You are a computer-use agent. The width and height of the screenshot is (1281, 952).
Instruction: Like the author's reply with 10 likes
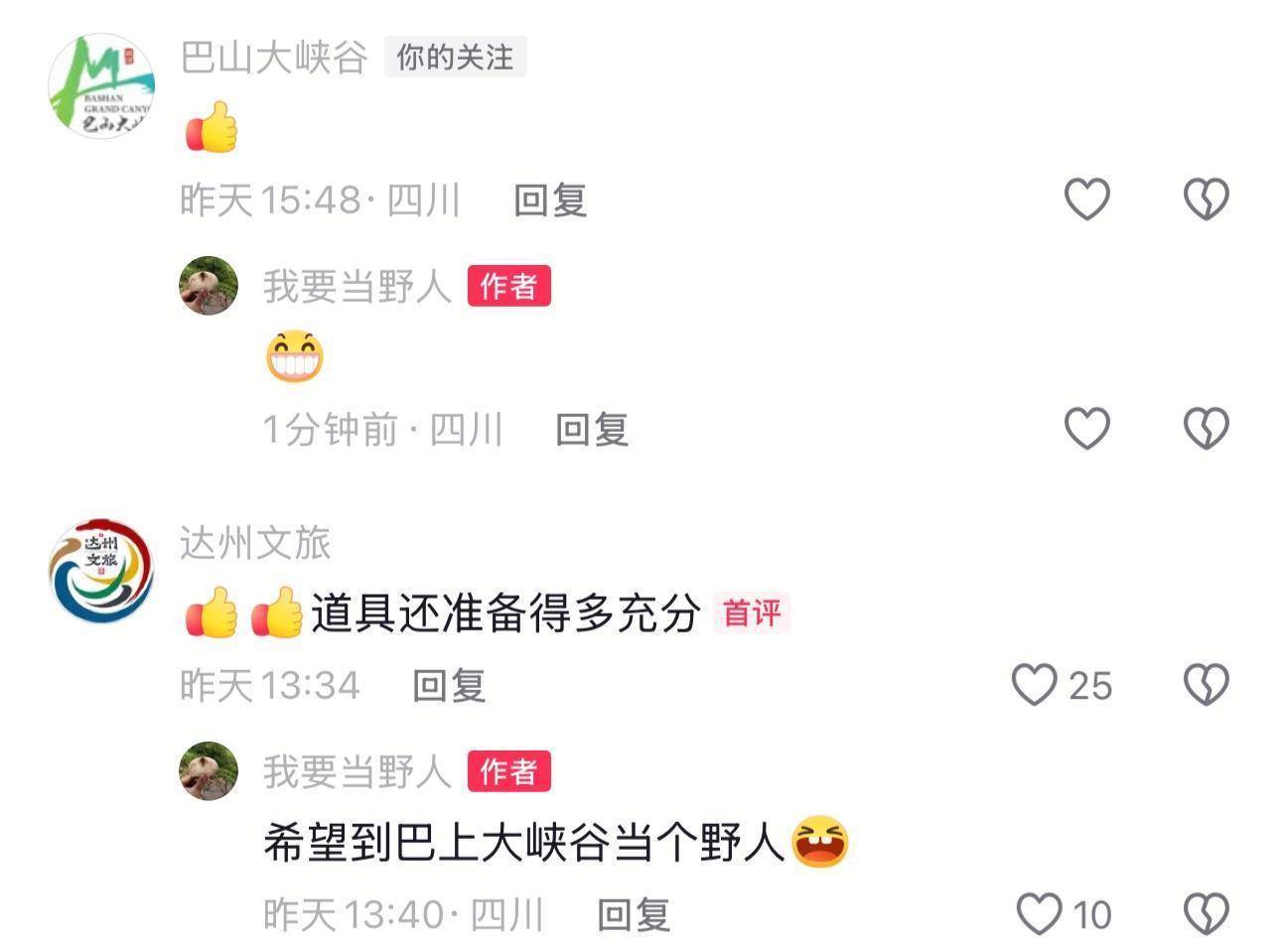pos(1040,913)
